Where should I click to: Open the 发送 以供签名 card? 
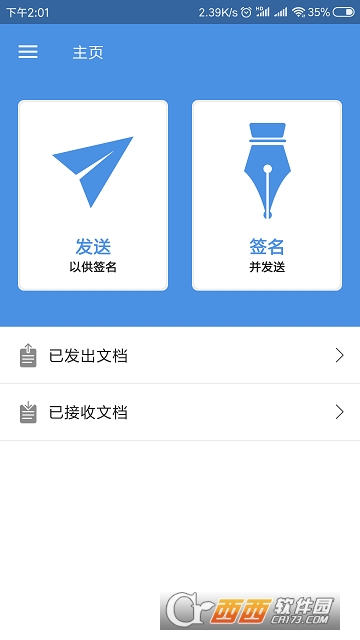click(93, 196)
